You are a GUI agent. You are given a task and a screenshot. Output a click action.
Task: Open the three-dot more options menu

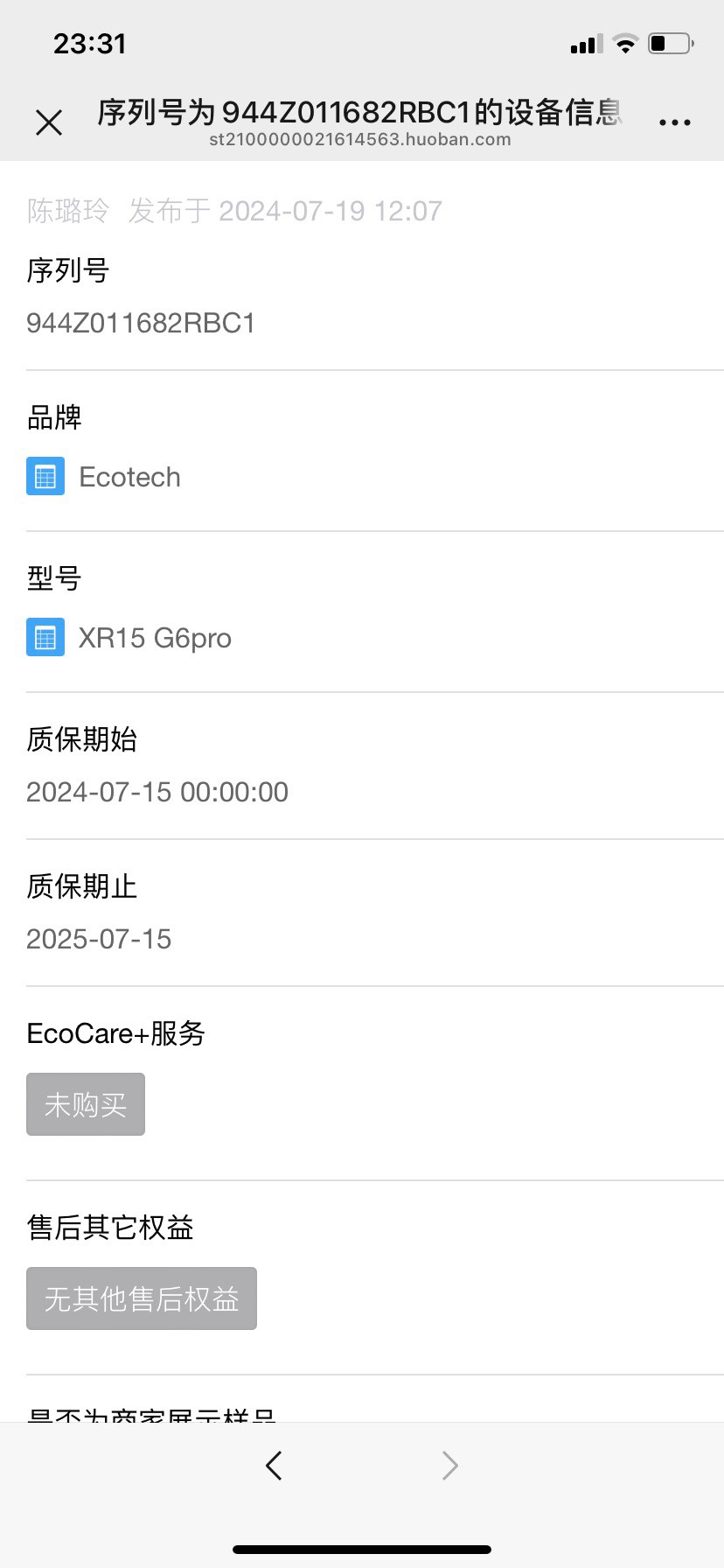click(x=674, y=122)
